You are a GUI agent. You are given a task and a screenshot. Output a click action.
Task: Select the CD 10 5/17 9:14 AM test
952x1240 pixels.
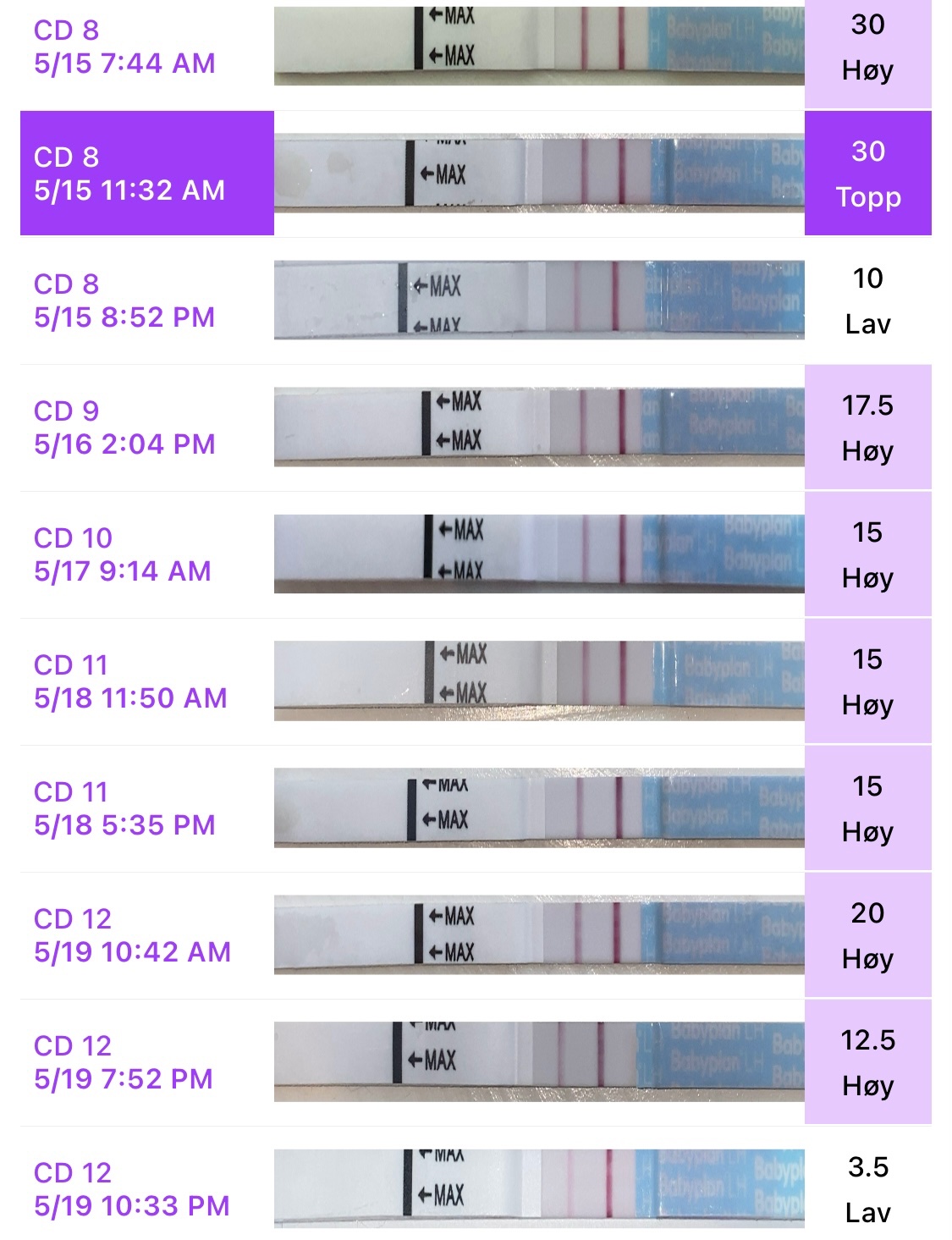click(x=124, y=554)
